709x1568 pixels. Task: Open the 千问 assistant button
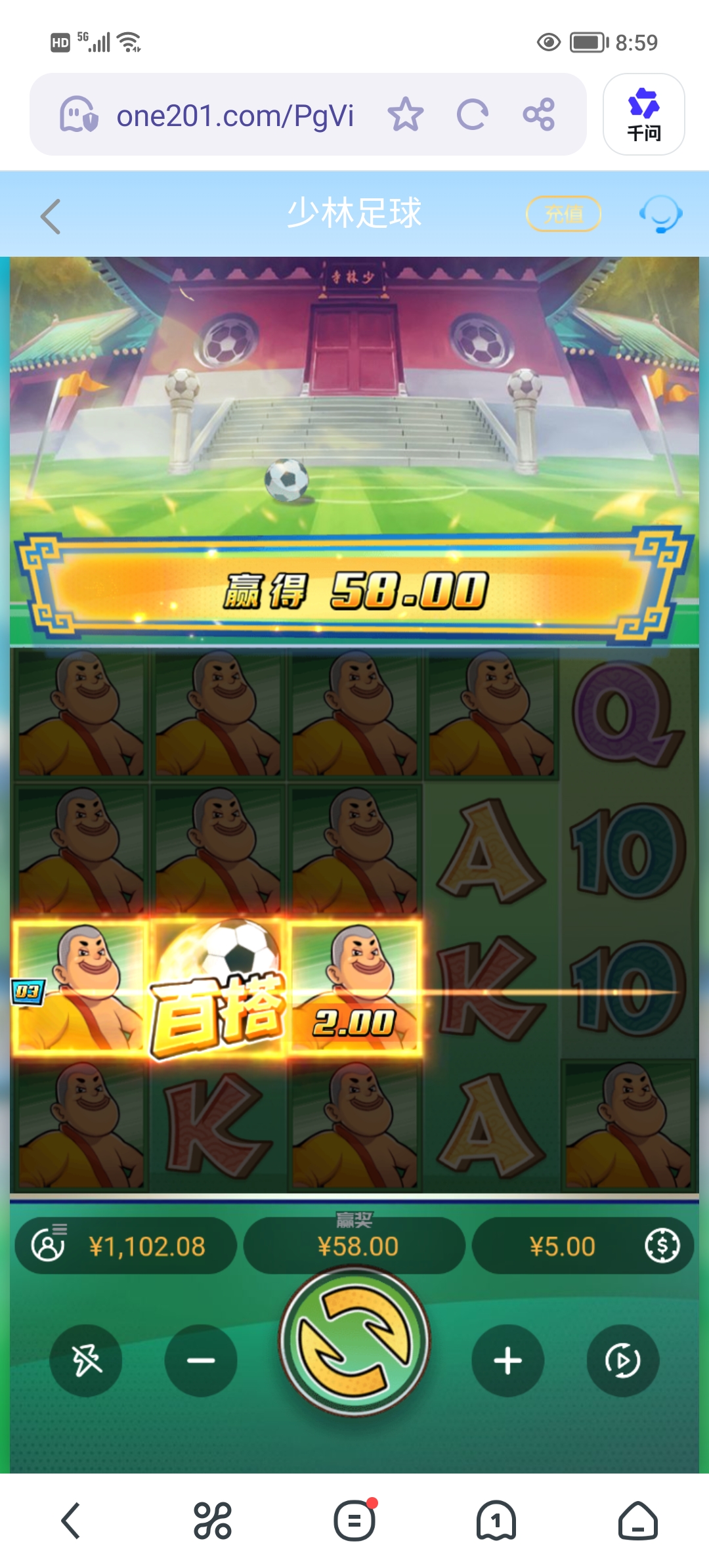pos(643,114)
